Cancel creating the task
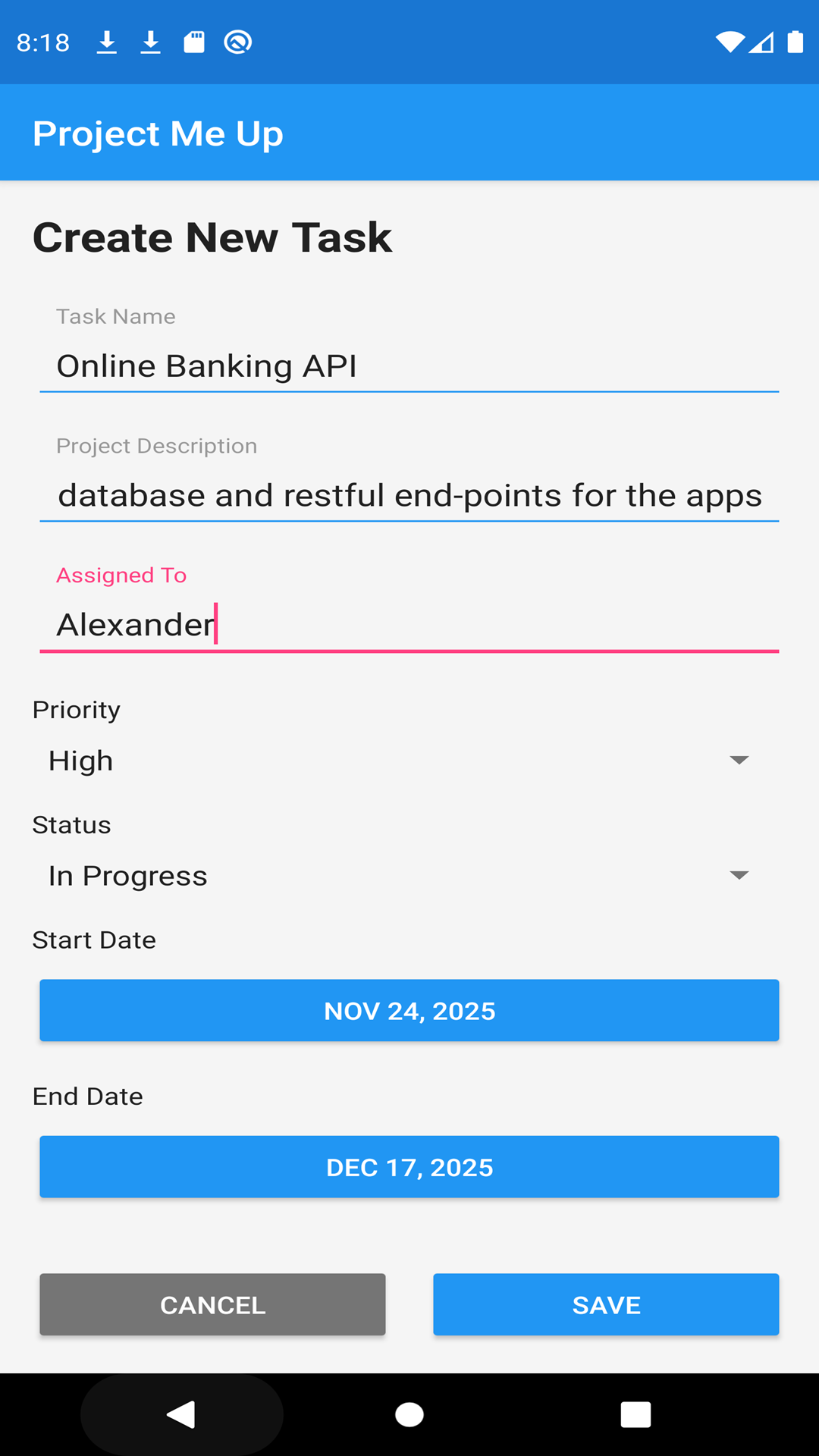Viewport: 819px width, 1456px height. point(212,1305)
